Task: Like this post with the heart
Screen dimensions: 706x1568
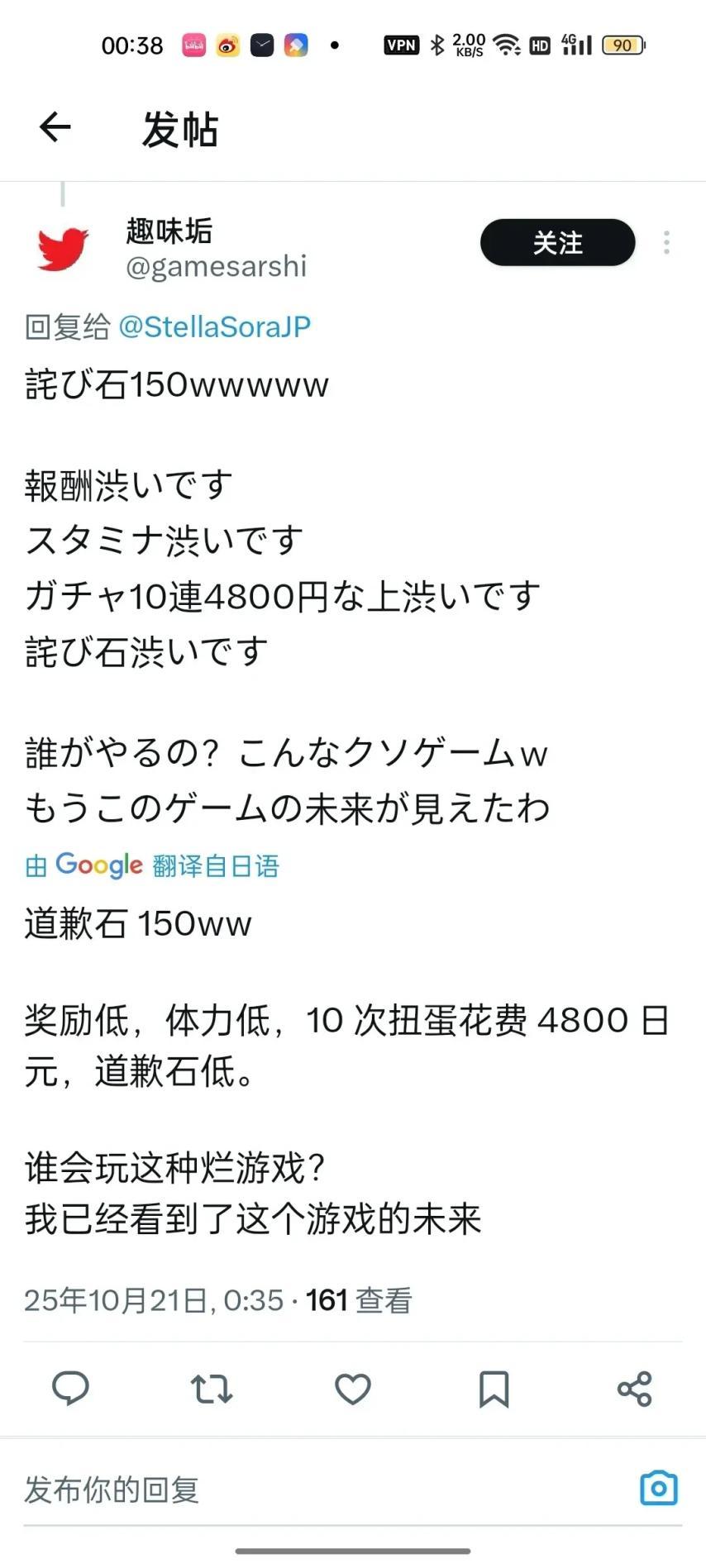Action: [352, 1389]
